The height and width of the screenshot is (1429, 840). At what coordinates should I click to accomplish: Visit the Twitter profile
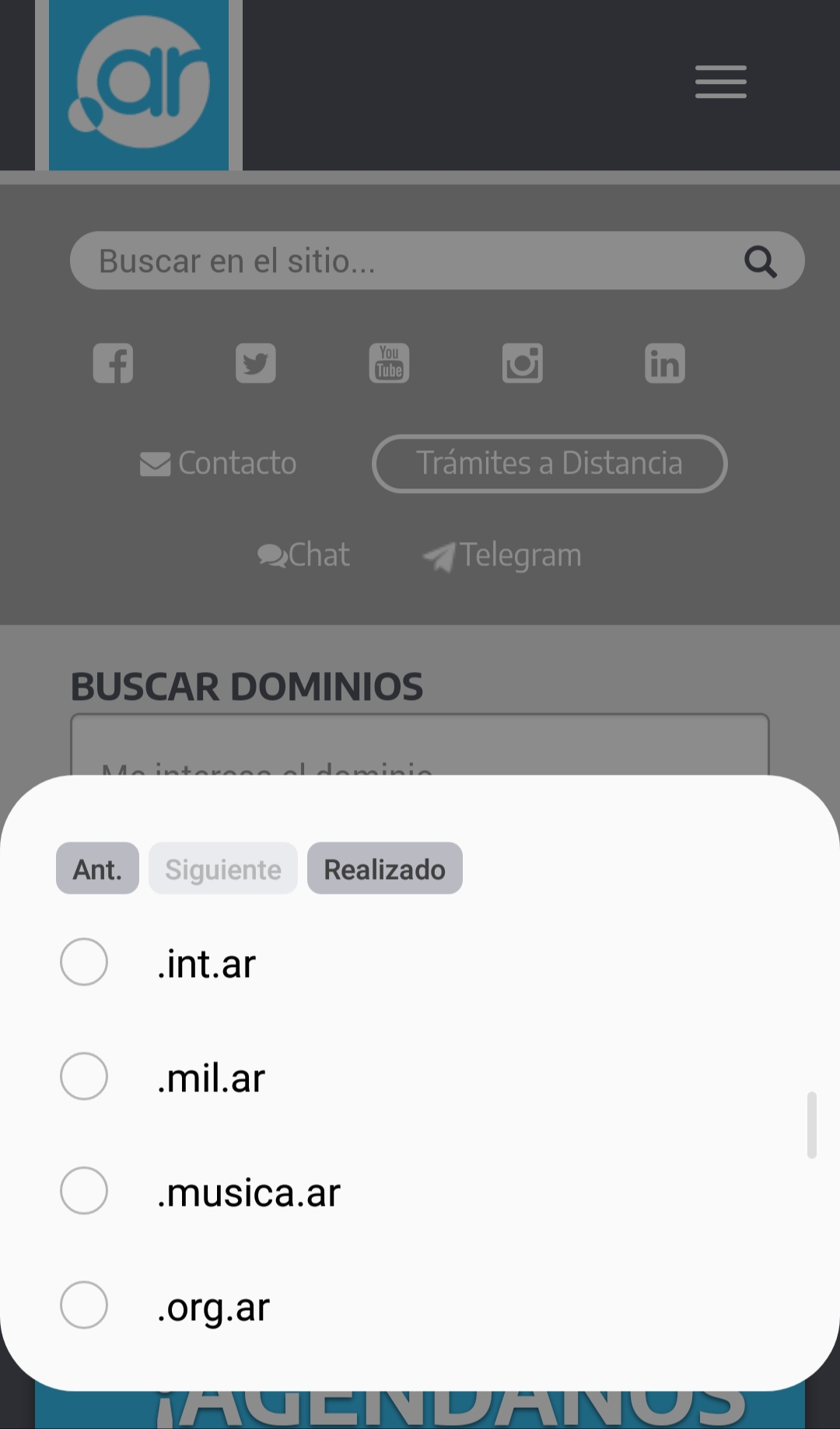[256, 363]
